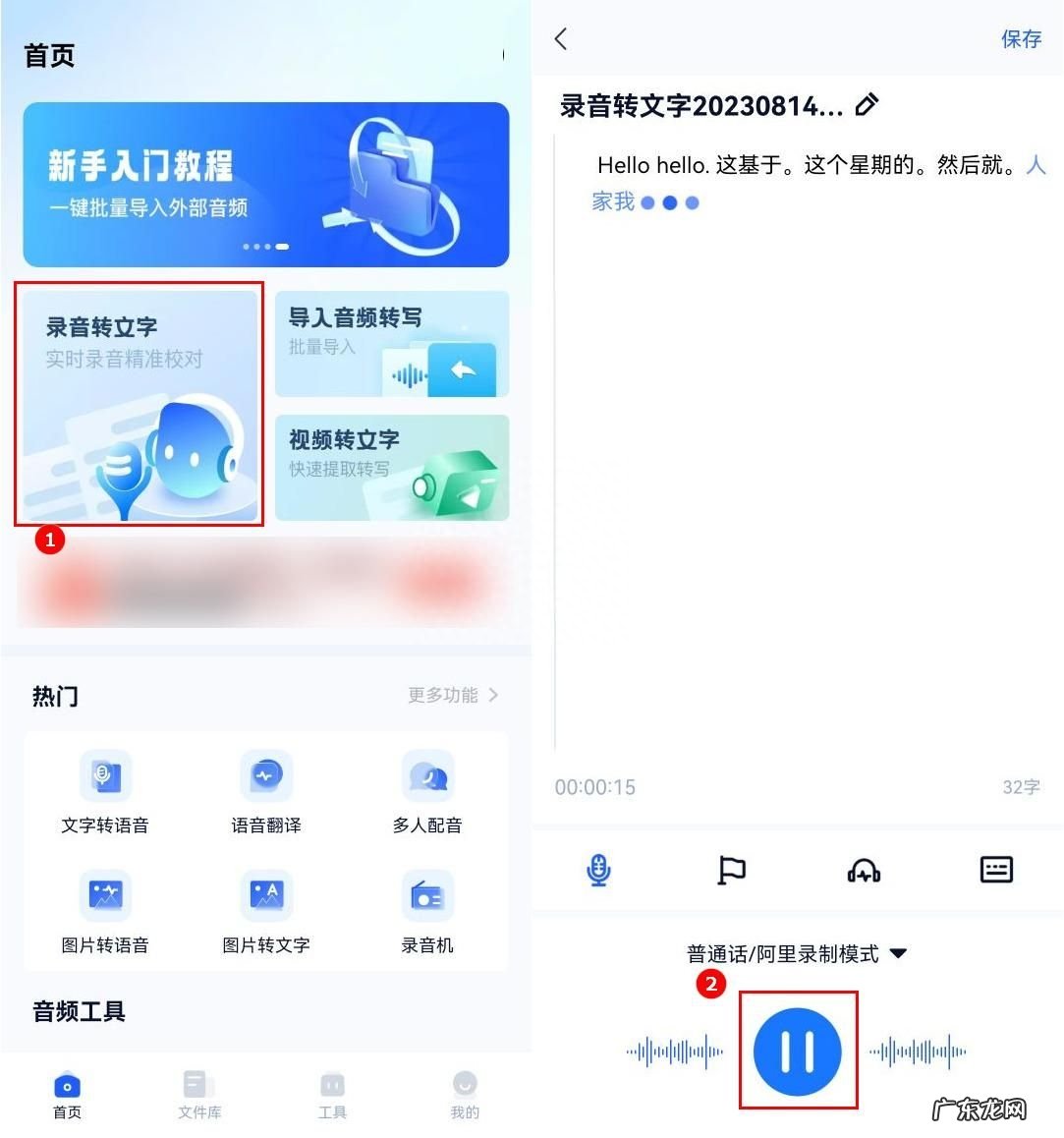The width and height of the screenshot is (1064, 1138).
Task: Go back from the recording screen
Action: point(561,39)
